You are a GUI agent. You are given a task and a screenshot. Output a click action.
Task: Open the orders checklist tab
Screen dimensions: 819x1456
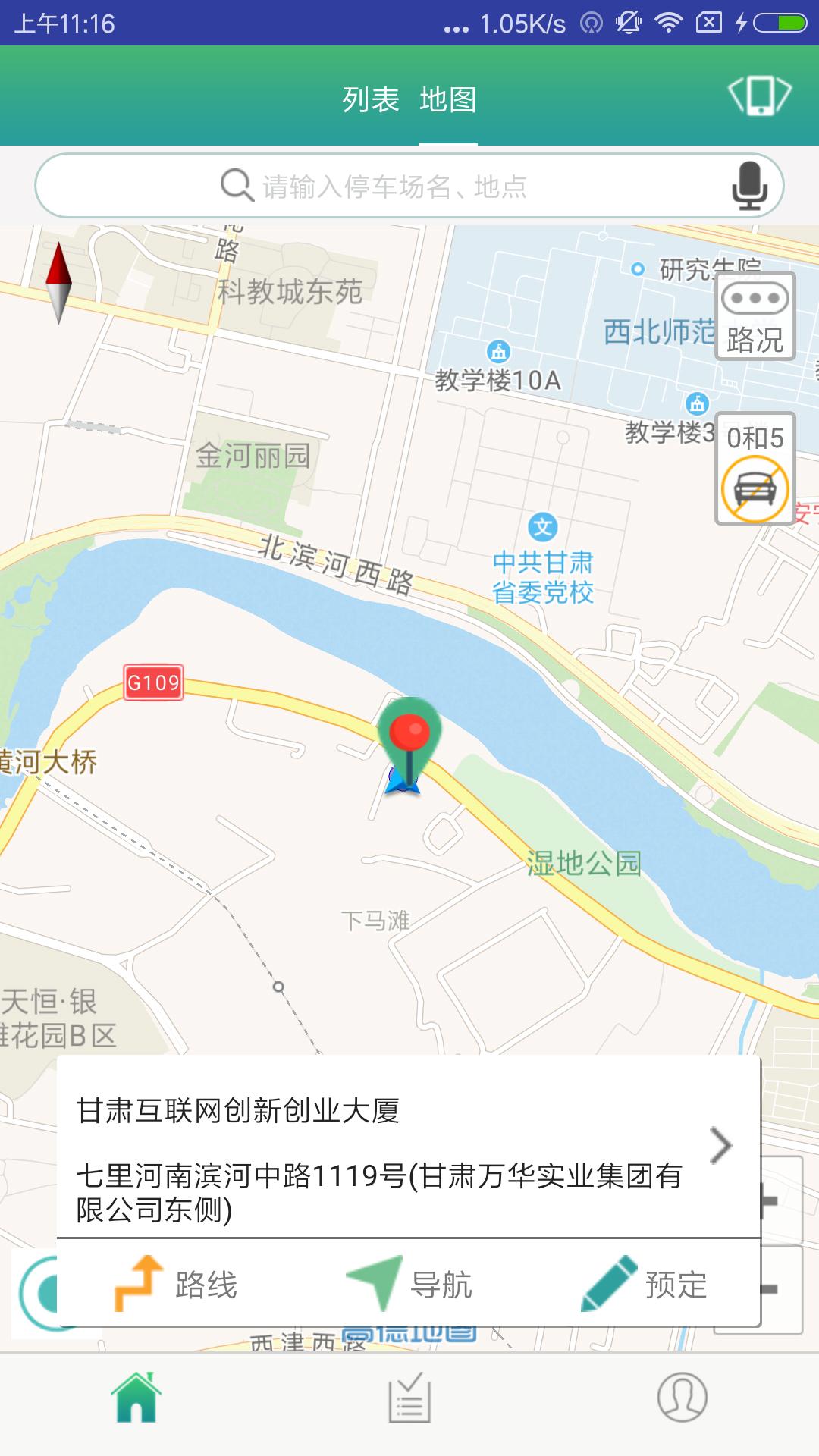click(x=409, y=1398)
